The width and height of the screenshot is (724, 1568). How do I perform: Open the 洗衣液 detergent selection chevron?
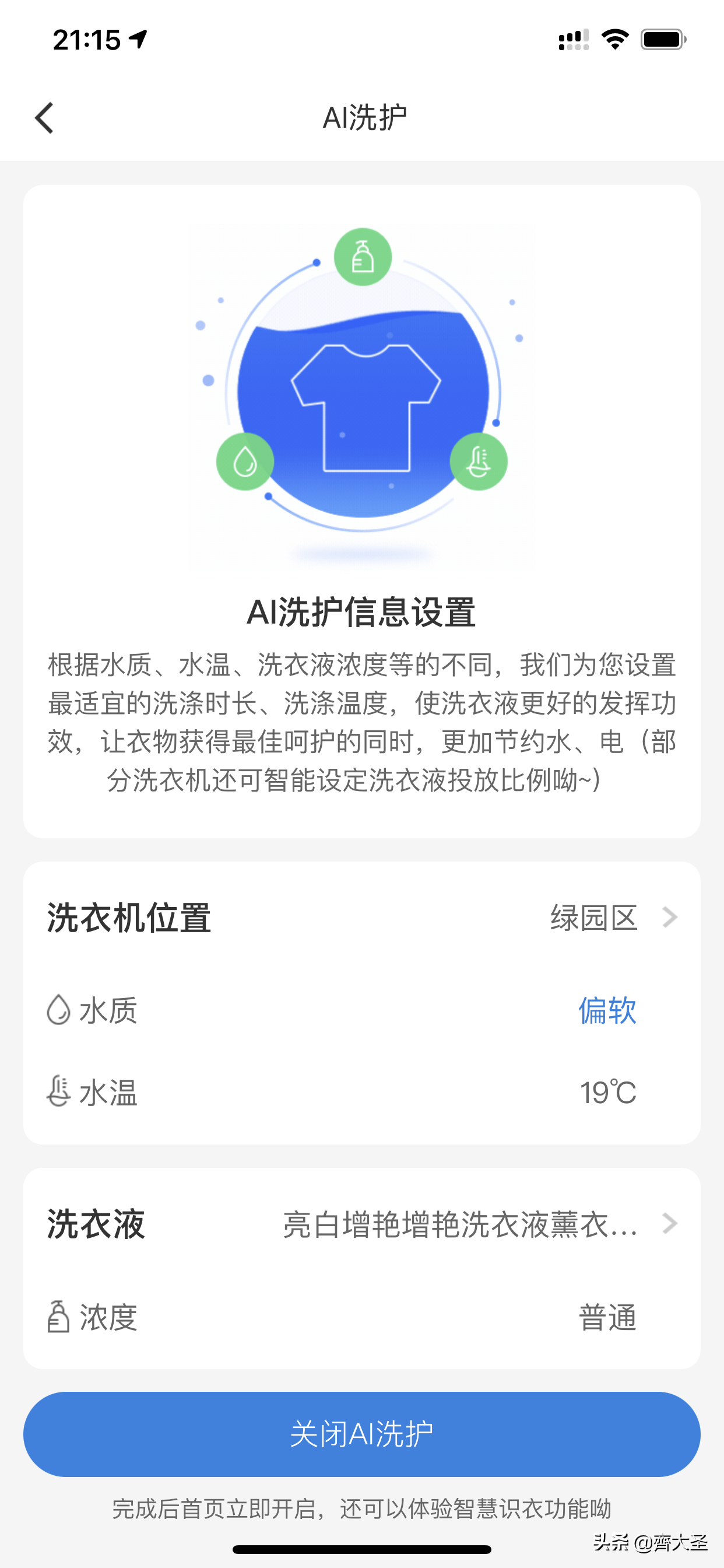pos(669,1224)
